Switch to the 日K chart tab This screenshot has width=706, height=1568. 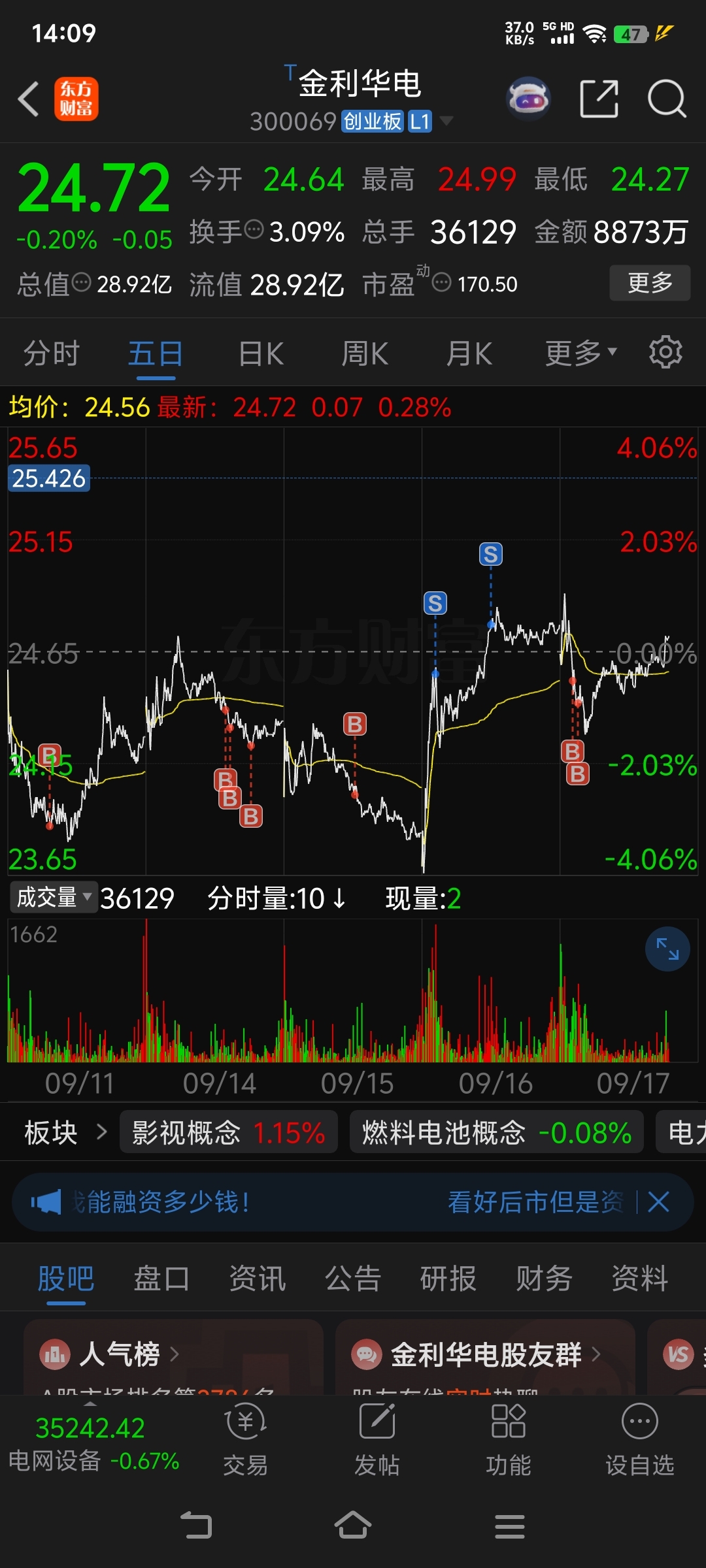(x=261, y=354)
